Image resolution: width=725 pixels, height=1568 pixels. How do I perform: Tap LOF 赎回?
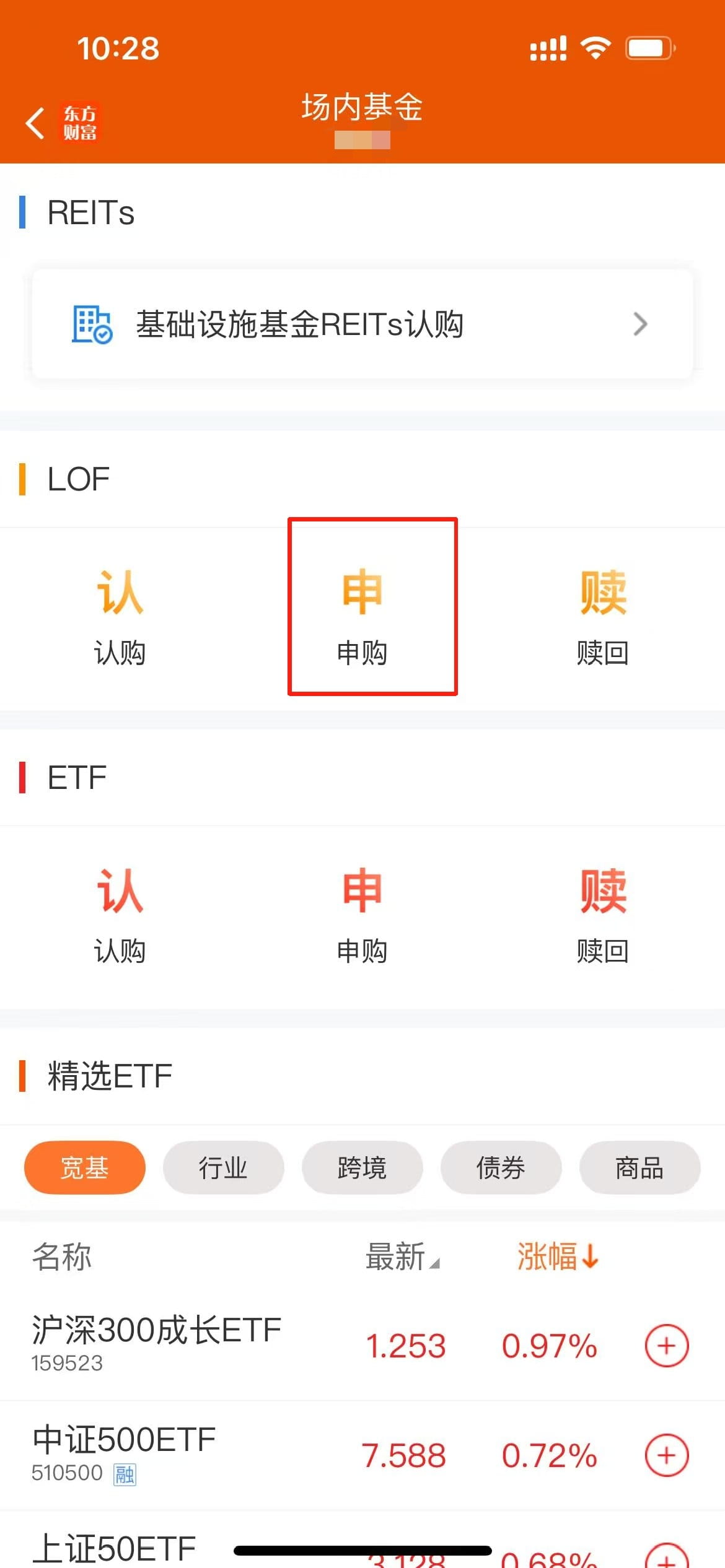pos(603,617)
